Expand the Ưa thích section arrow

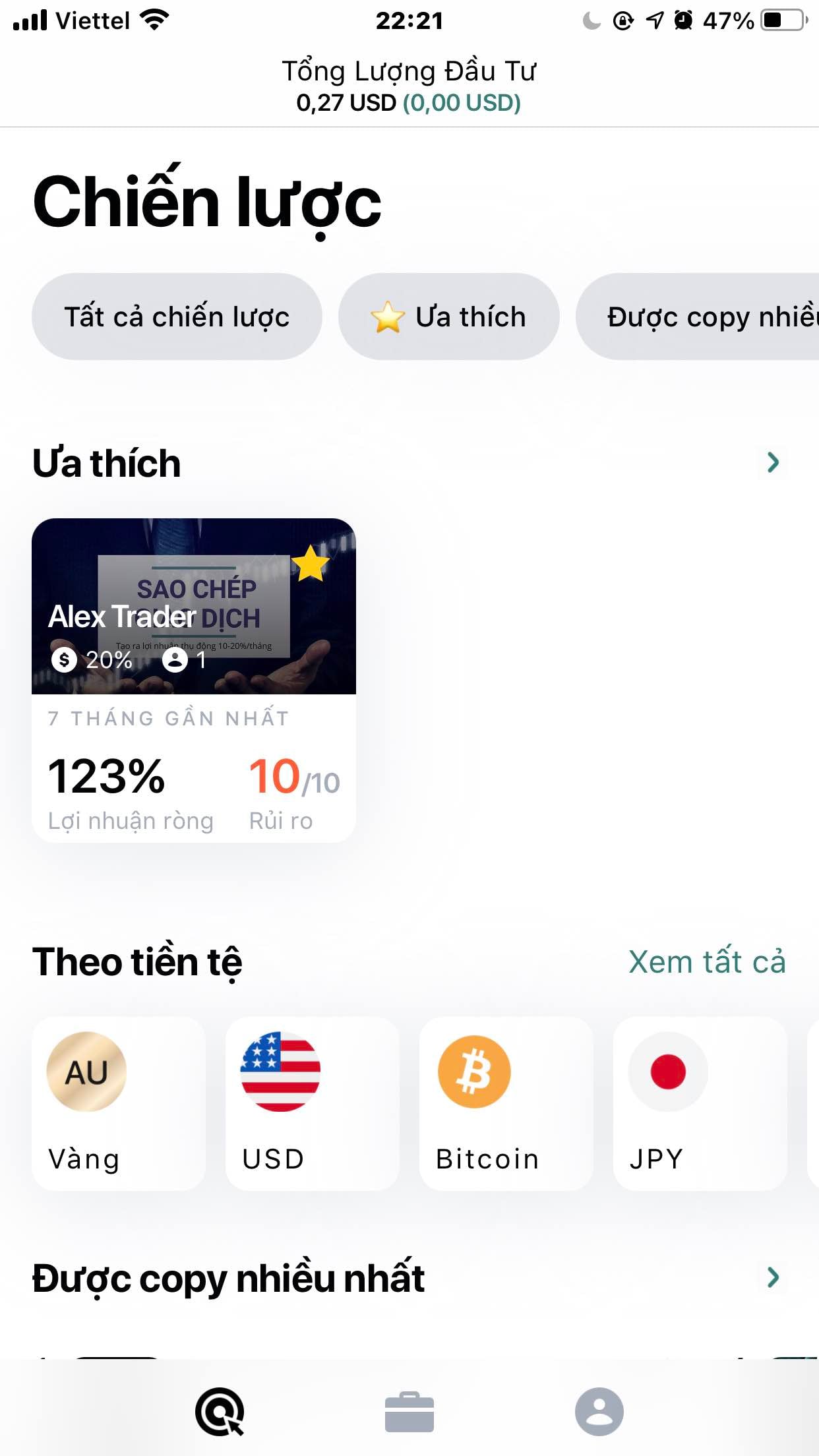(x=773, y=462)
